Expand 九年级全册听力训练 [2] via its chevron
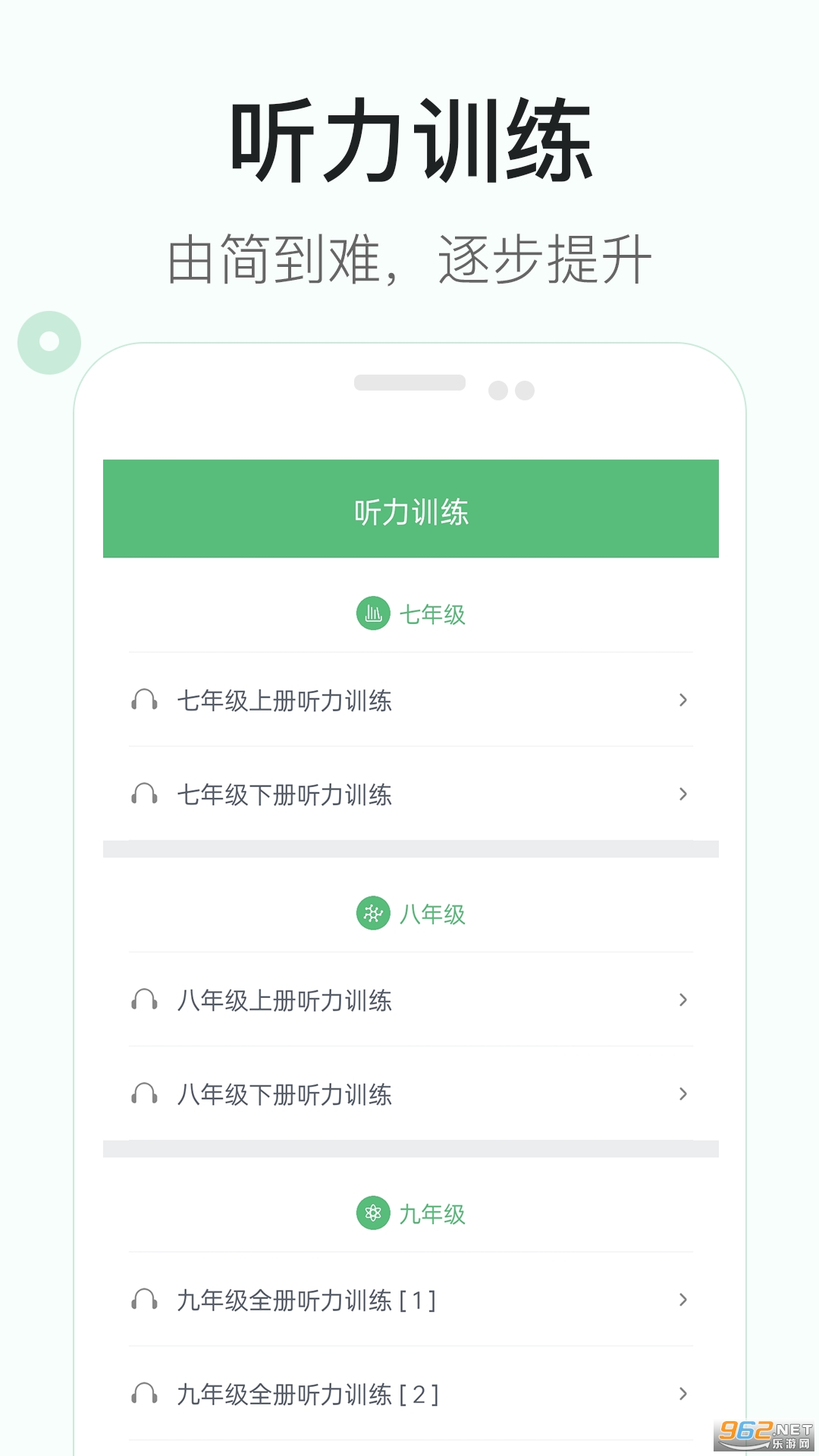The width and height of the screenshot is (819, 1456). point(683,1394)
